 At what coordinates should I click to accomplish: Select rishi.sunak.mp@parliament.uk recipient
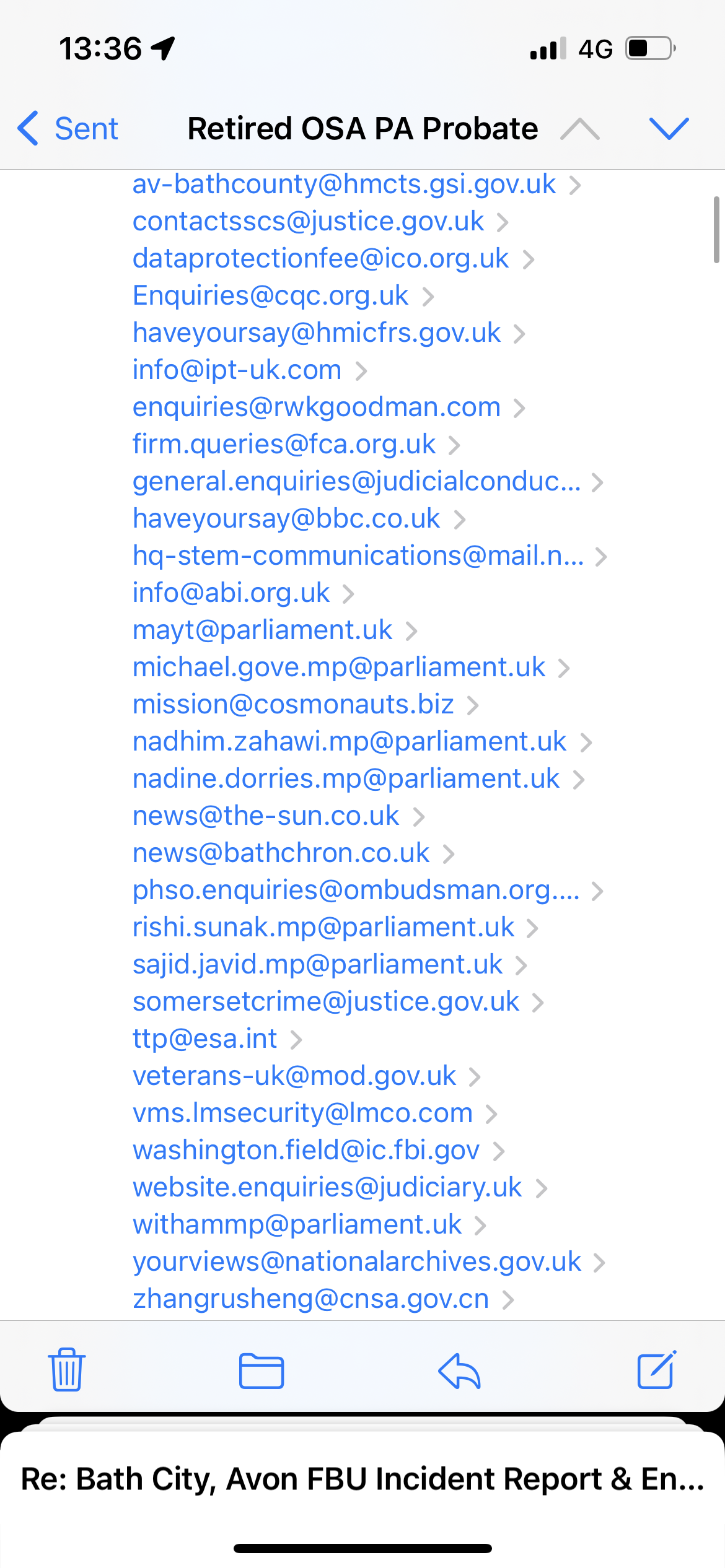323,928
